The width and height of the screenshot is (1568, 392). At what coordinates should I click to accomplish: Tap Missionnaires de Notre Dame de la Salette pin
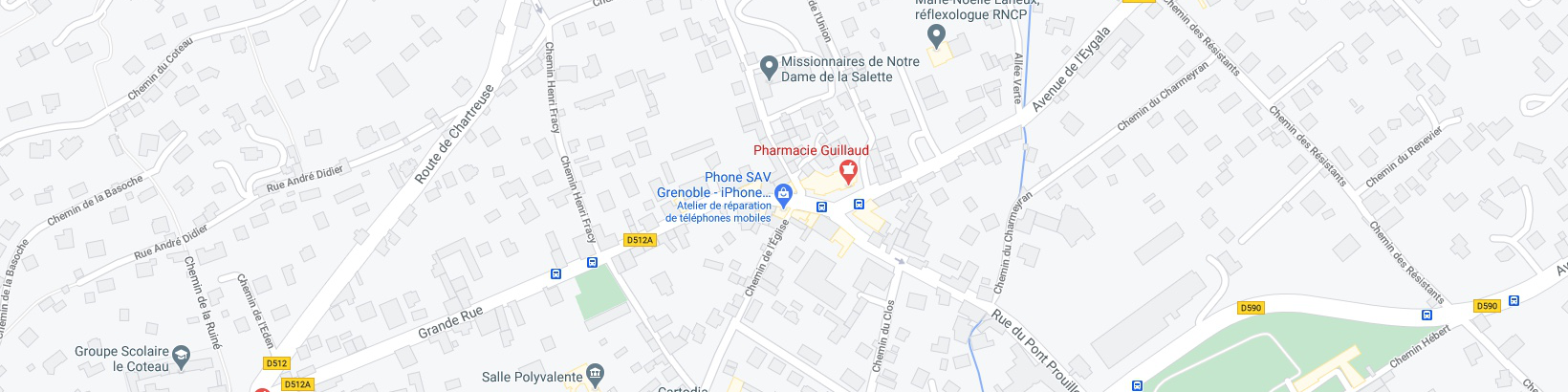tap(768, 68)
